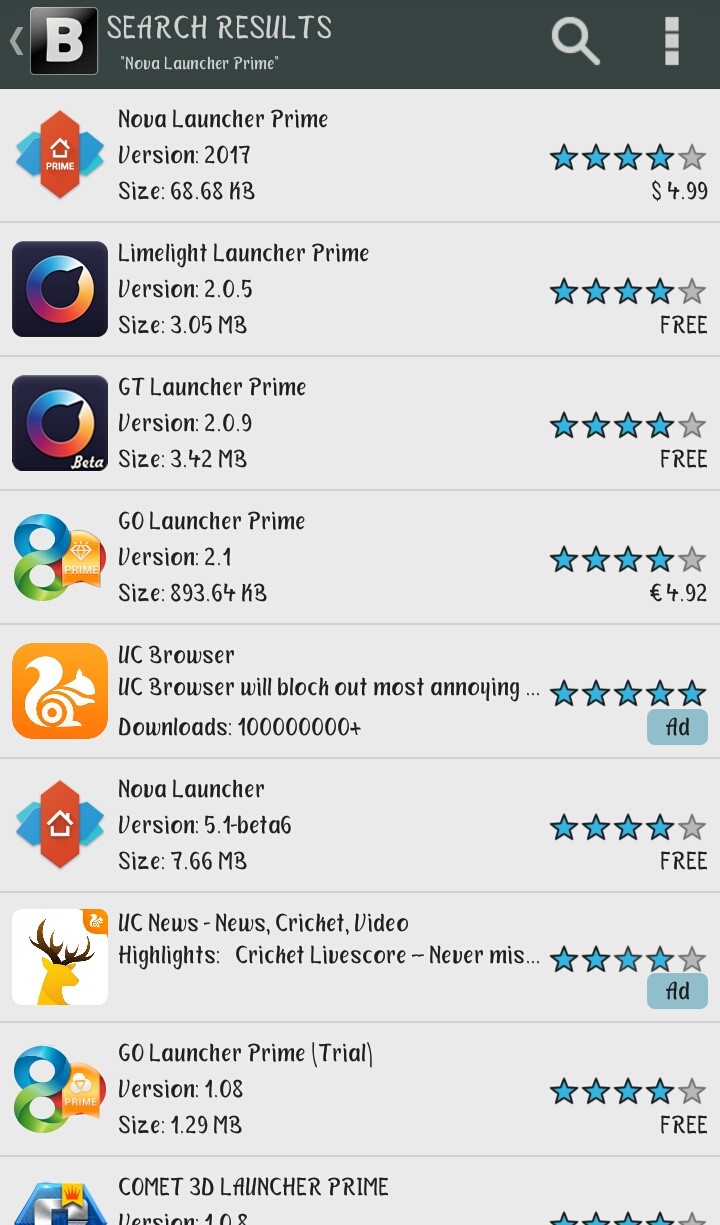Tap FREE next to Nova Launcher

coord(683,860)
